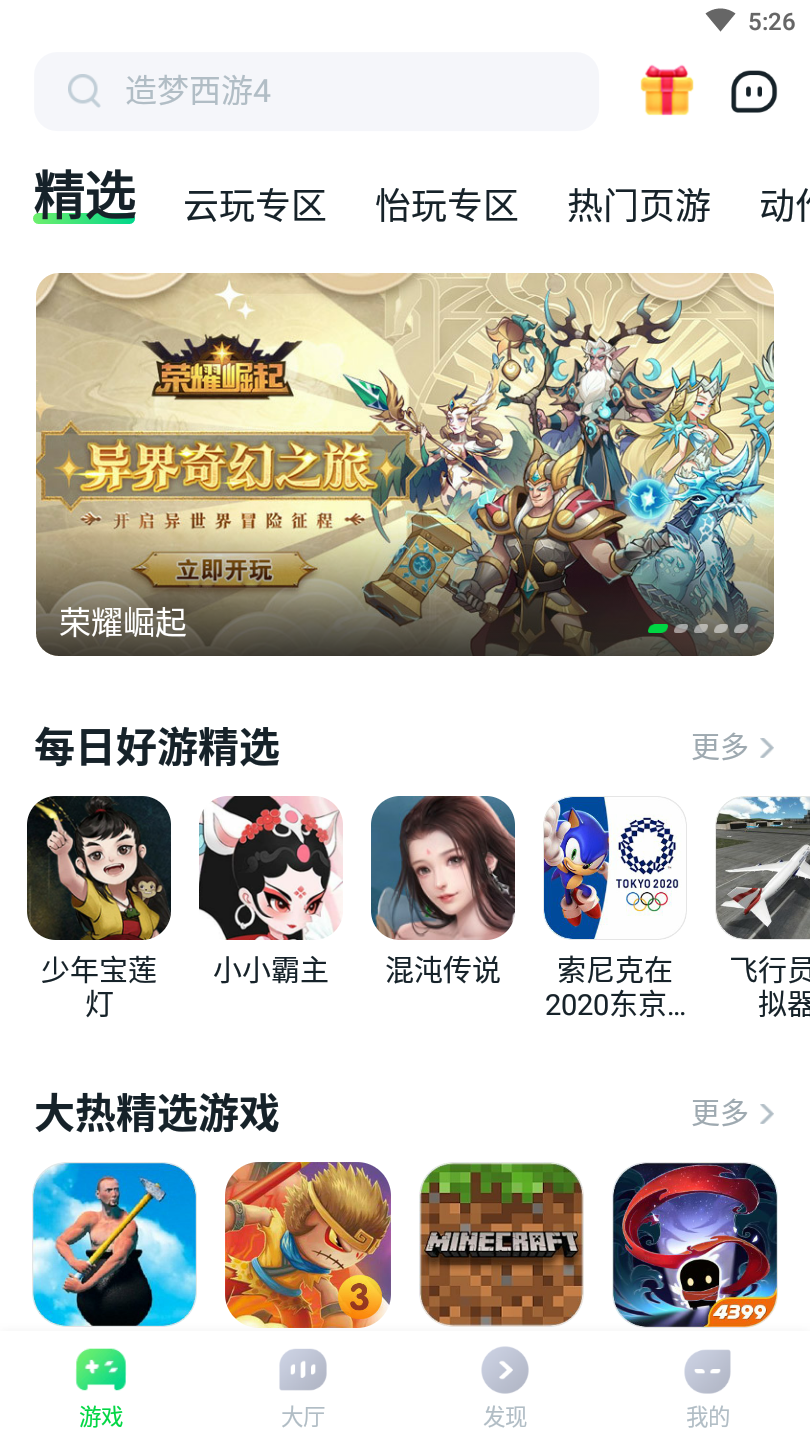Select the 热门页游 tab
Viewport: 810px width, 1440px height.
coord(639,206)
